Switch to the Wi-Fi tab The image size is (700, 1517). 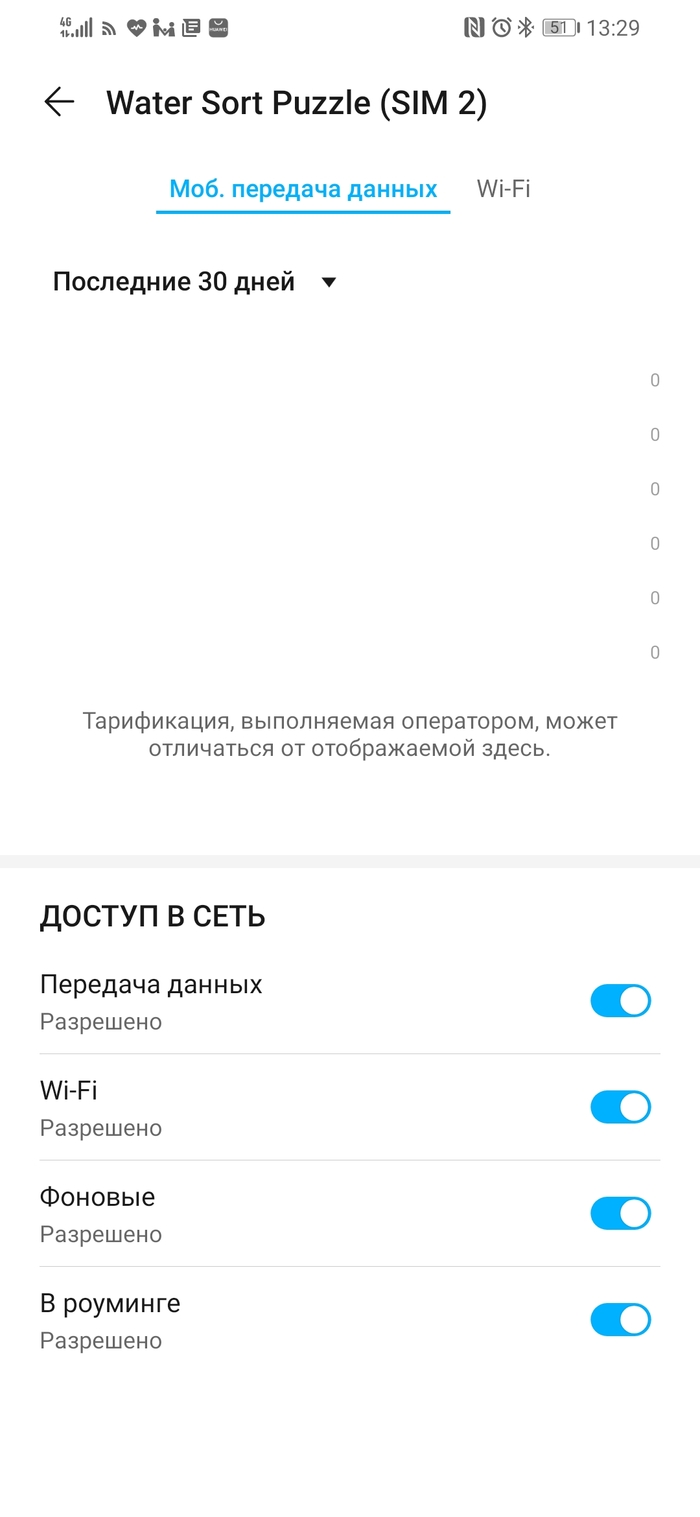tap(503, 189)
